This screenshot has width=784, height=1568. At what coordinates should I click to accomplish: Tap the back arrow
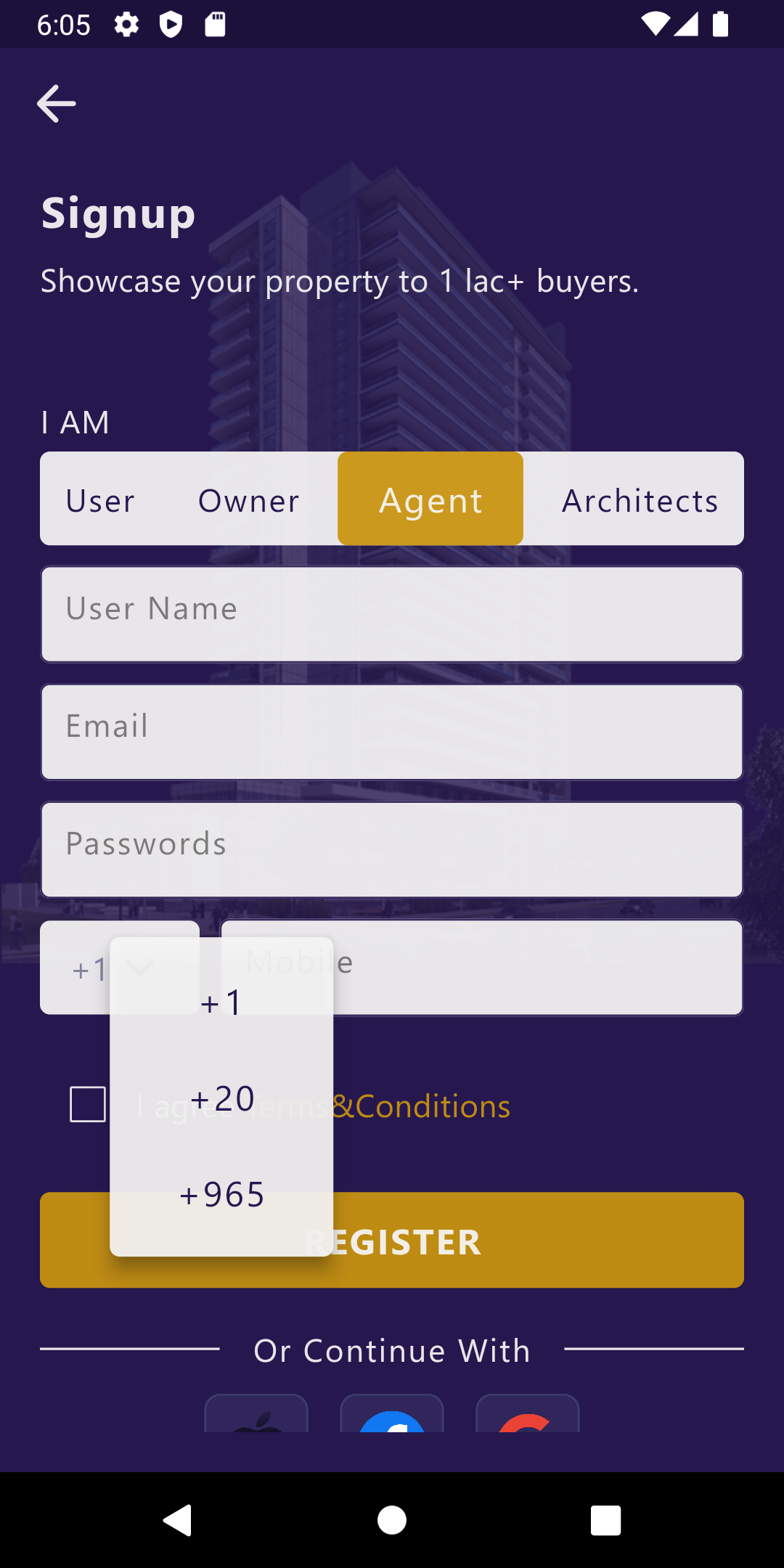57,102
